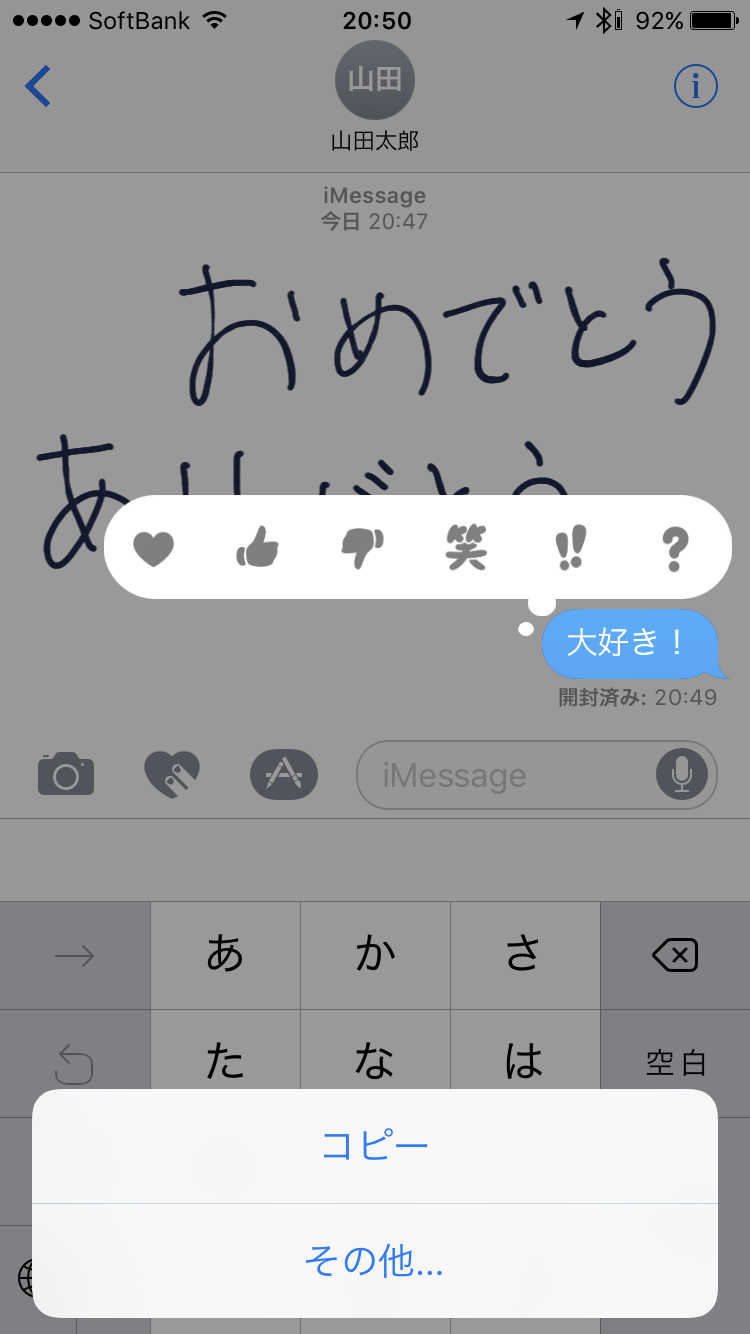Image resolution: width=750 pixels, height=1334 pixels.
Task: React with the question mark tapback
Action: tap(675, 548)
